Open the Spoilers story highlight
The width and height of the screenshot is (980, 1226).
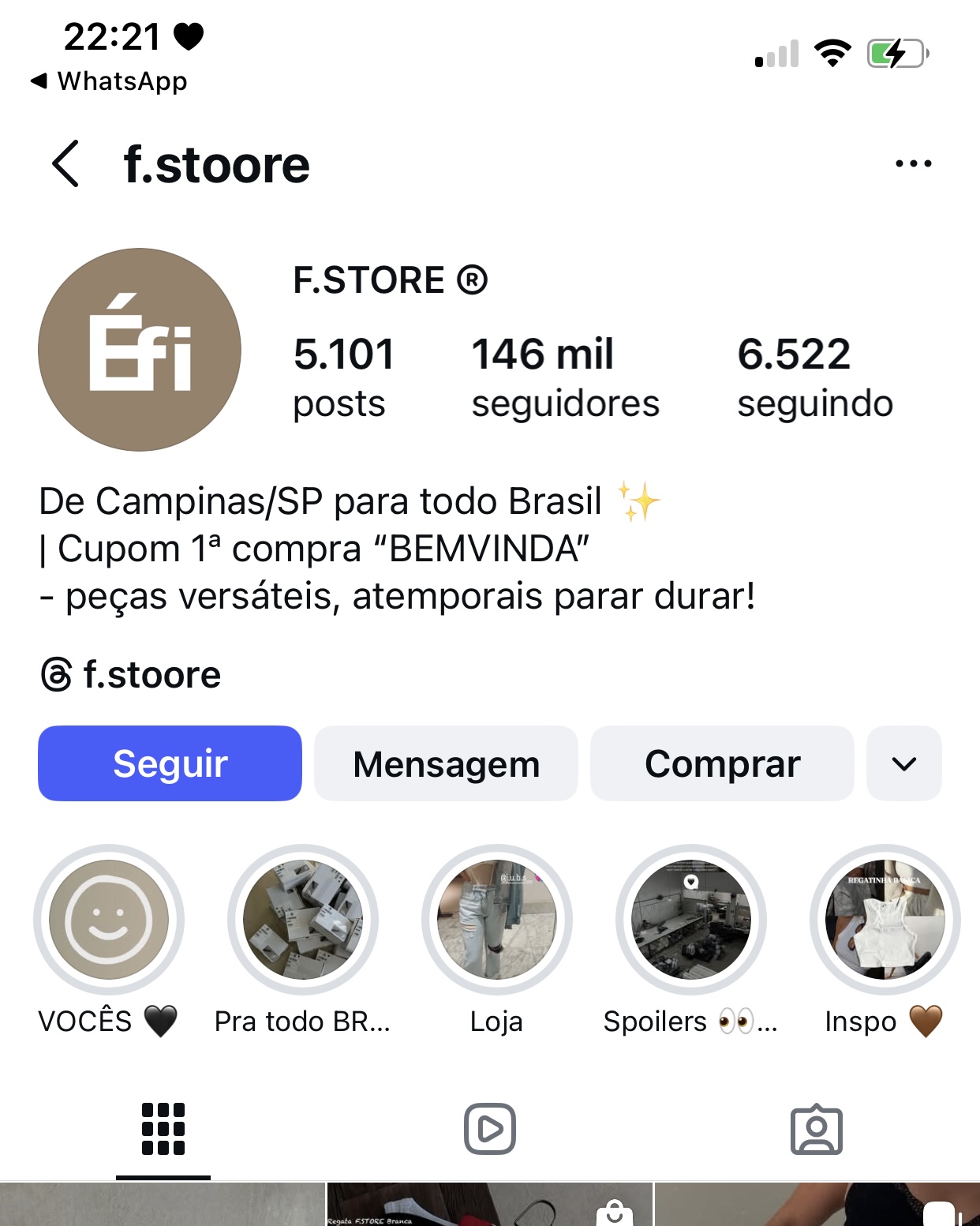[x=689, y=920]
